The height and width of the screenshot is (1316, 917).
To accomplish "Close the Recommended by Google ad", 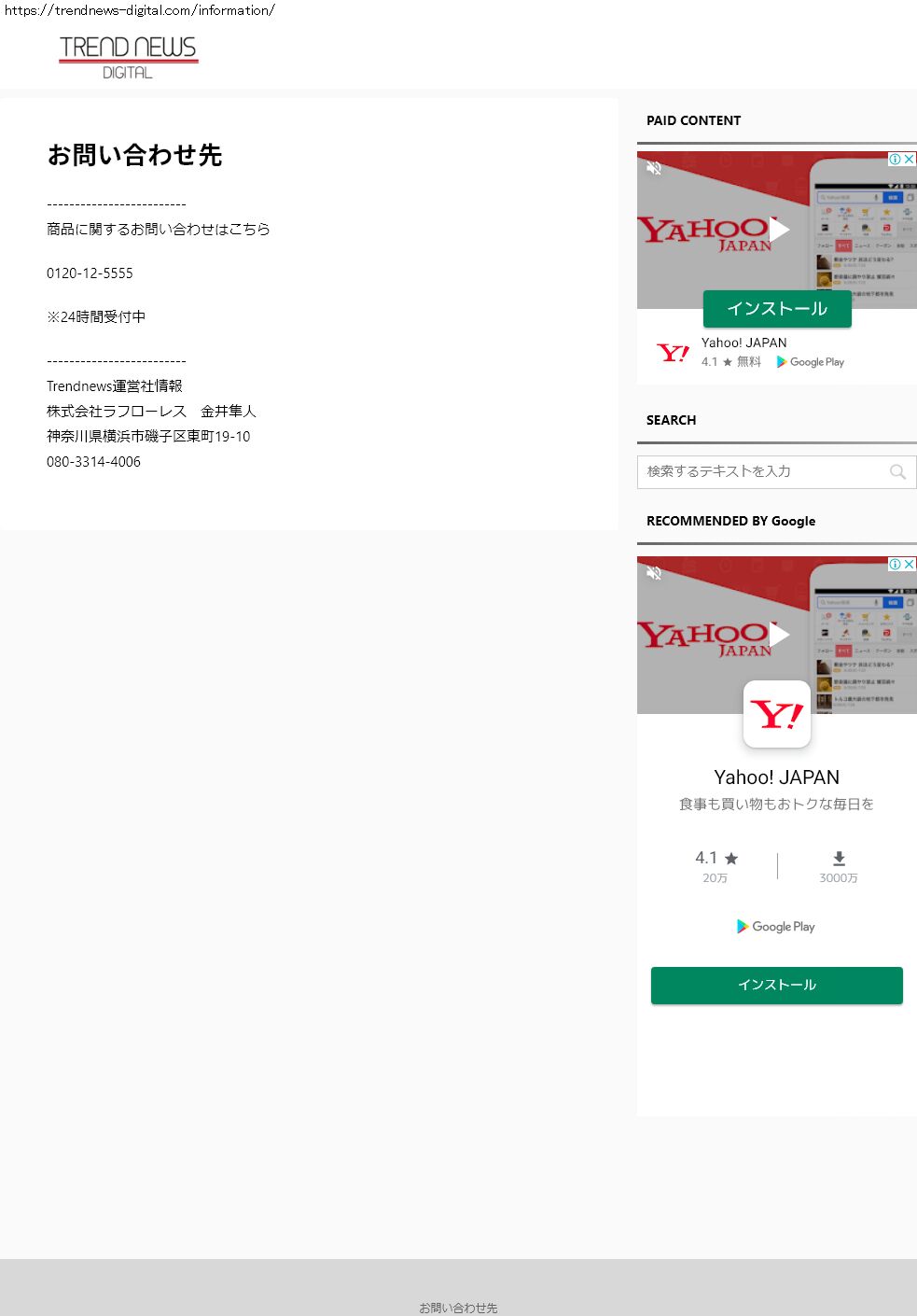I will click(910, 565).
